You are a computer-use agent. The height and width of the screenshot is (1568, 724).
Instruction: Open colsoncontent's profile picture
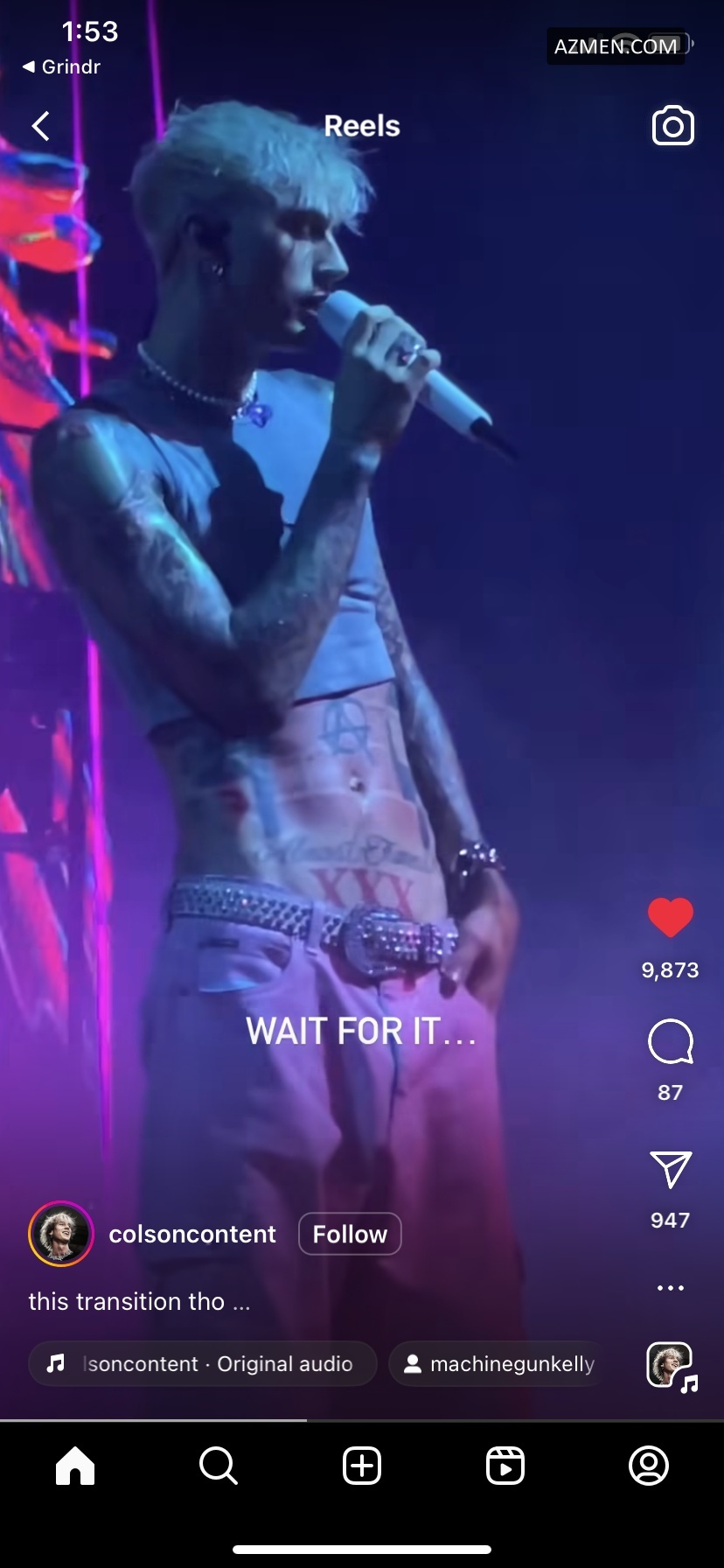61,1234
